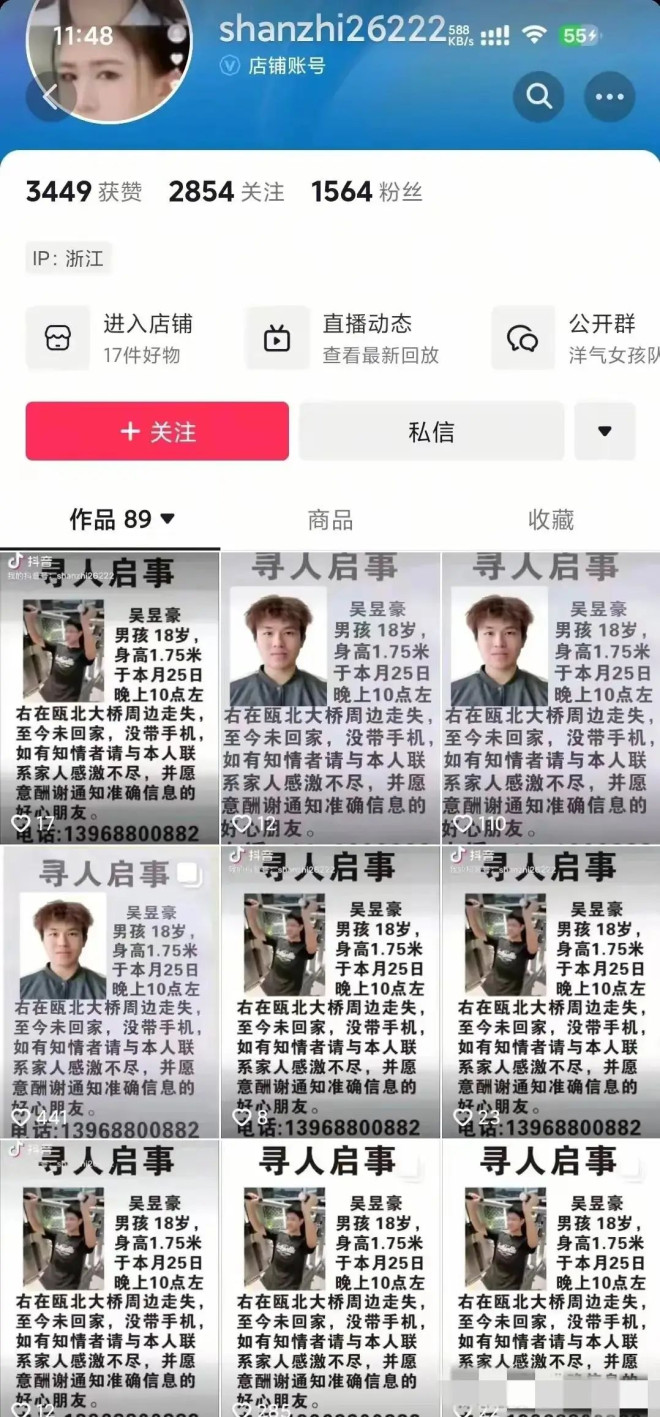The width and height of the screenshot is (660, 1417).
Task: Open the video with 17 likes
Action: tap(109, 697)
